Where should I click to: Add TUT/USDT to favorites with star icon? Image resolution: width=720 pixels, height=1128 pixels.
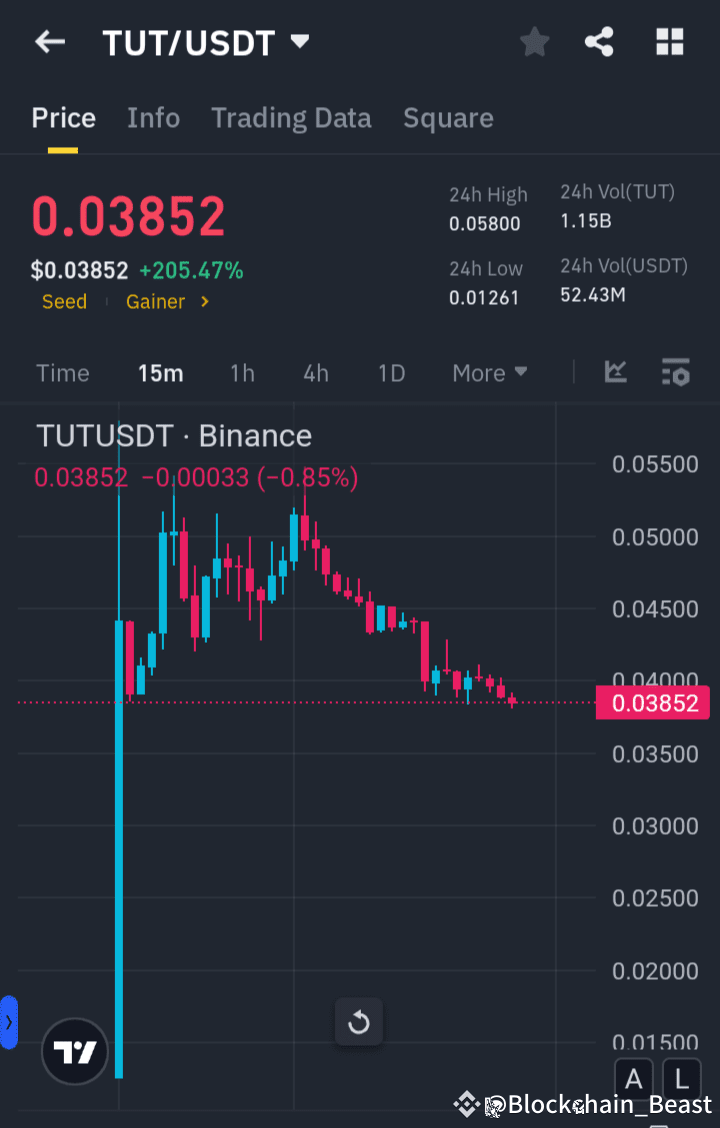point(534,42)
